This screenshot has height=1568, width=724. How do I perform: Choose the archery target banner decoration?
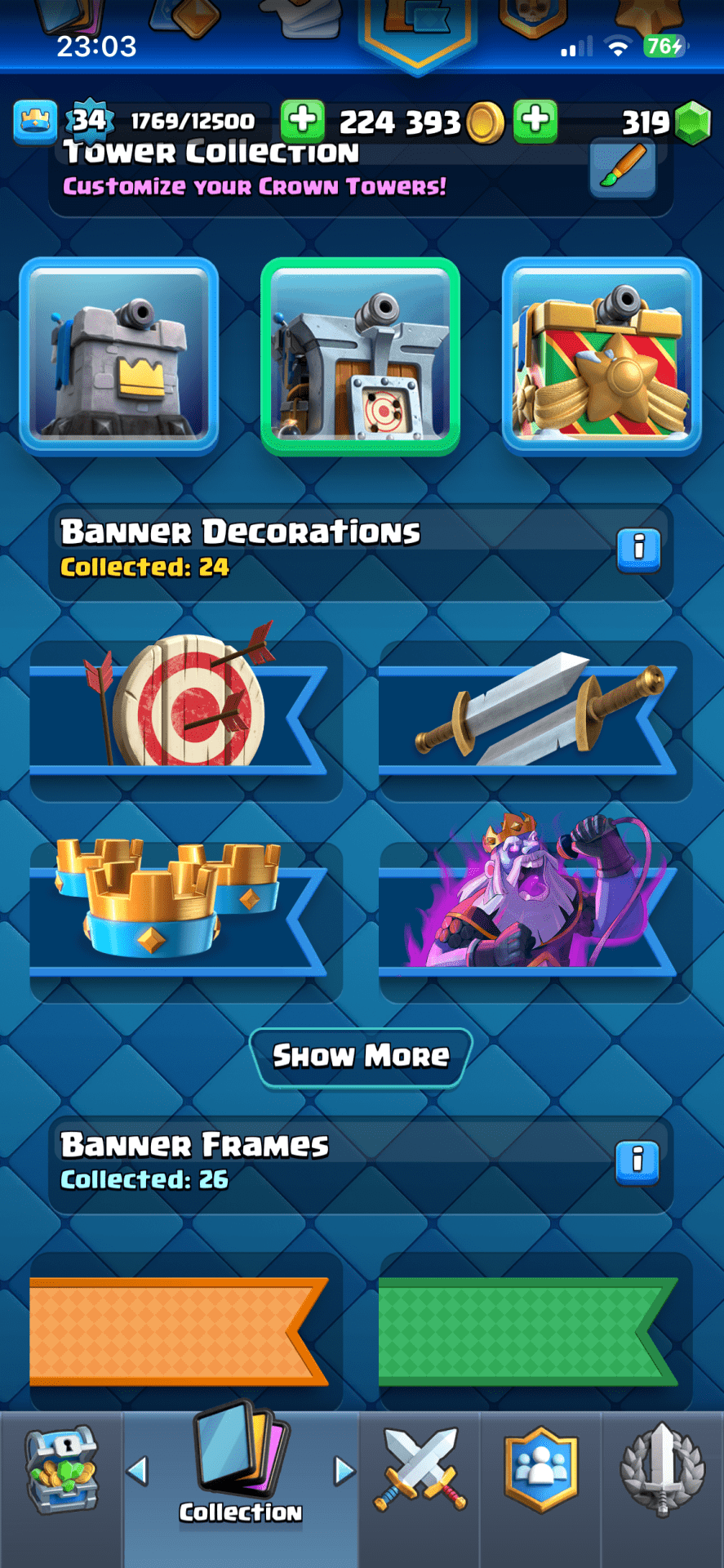[186, 709]
